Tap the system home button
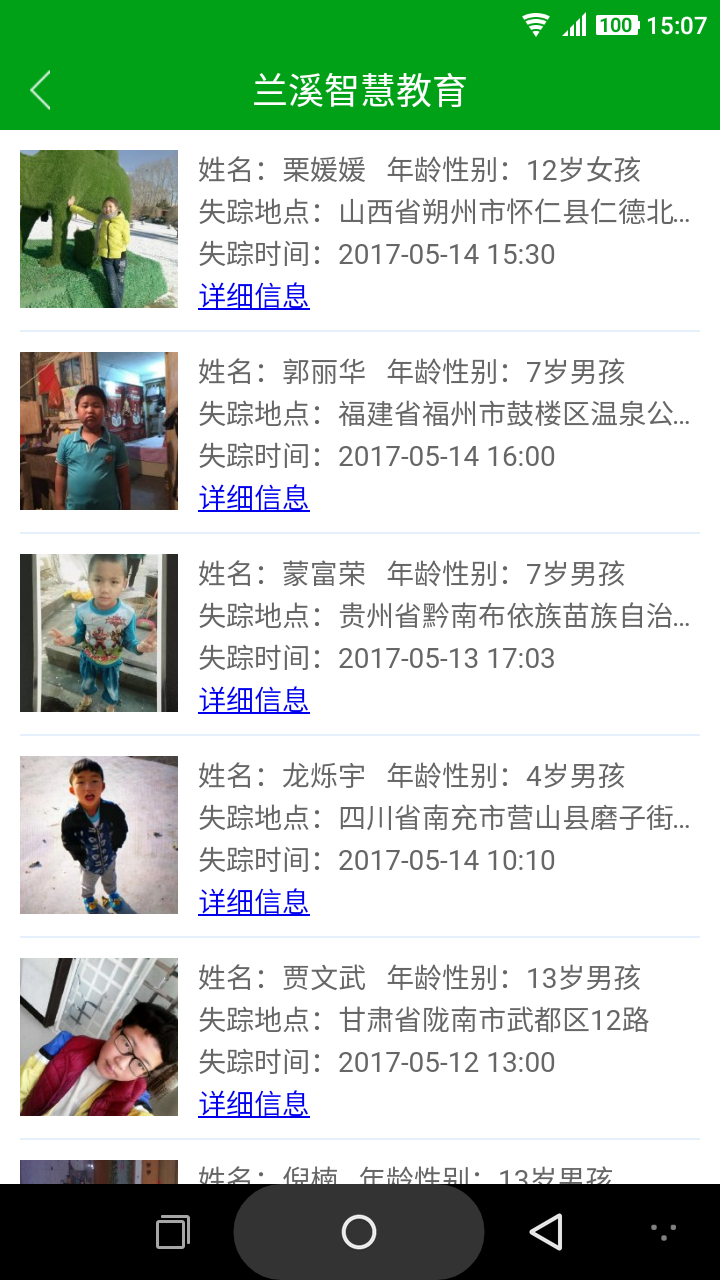 tap(359, 1232)
